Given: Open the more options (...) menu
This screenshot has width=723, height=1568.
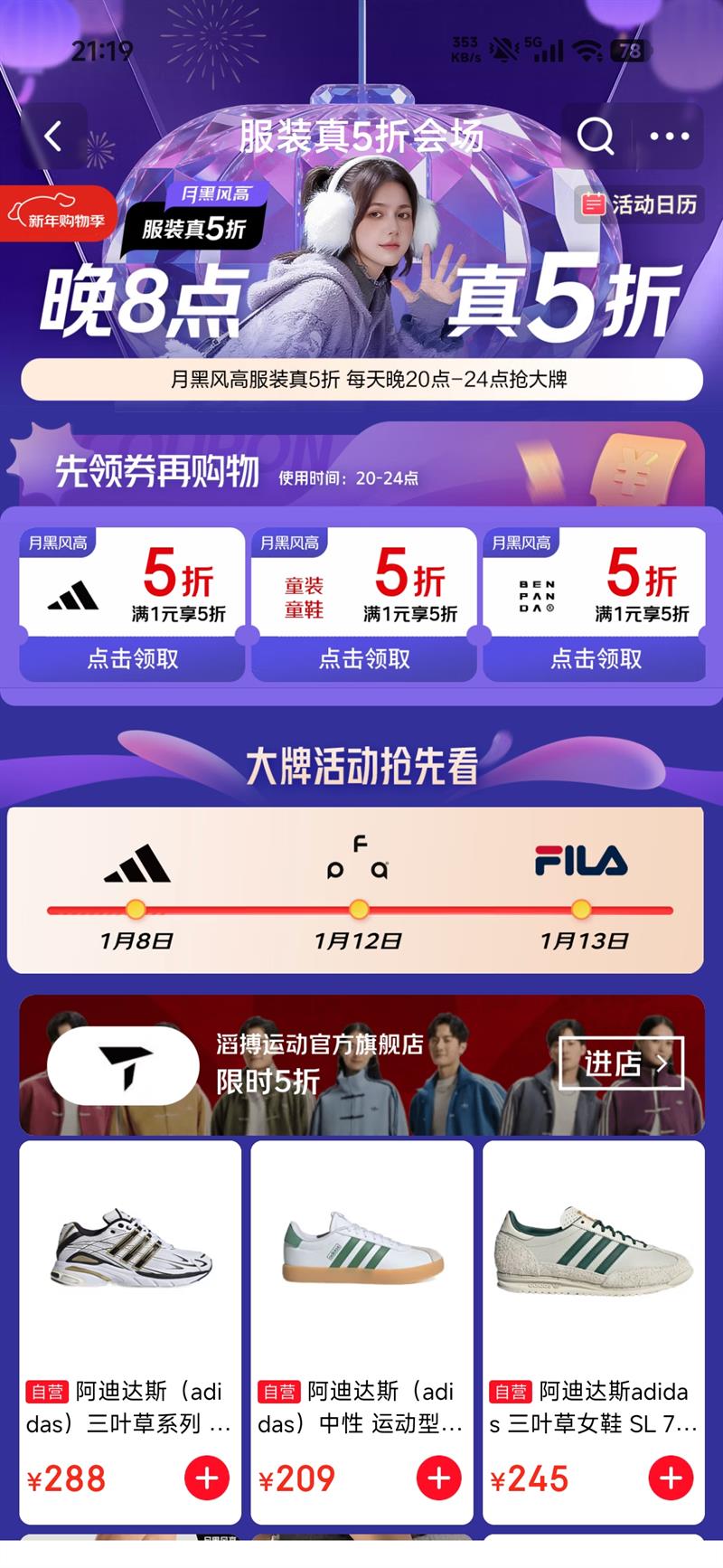Looking at the screenshot, I should click(670, 137).
